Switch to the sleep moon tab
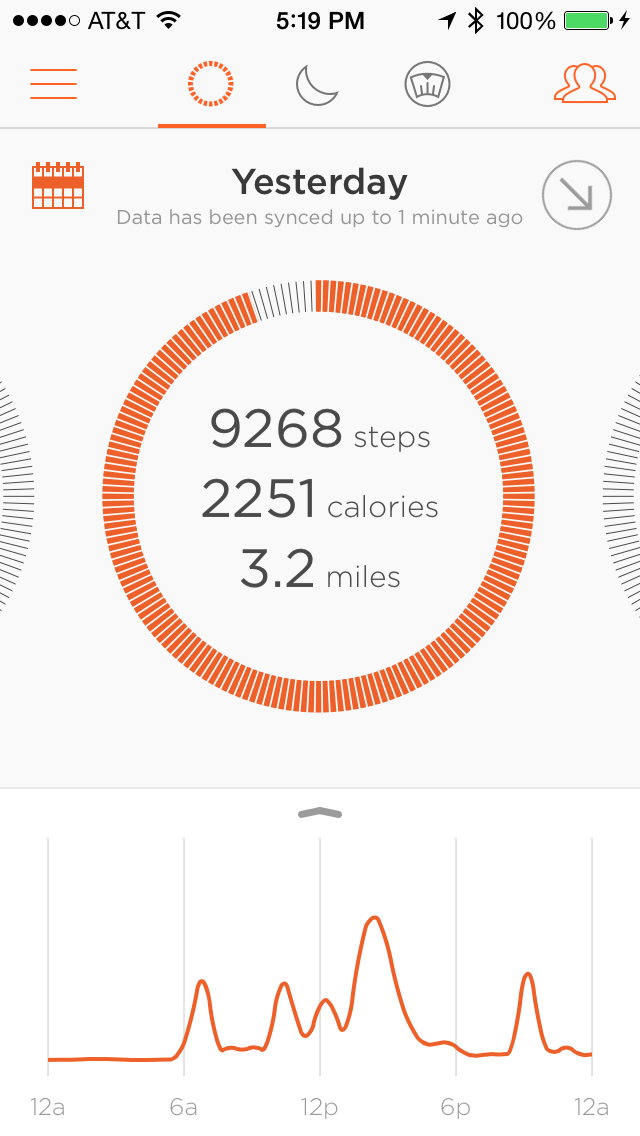Screen dimensions: 640x1136 pyautogui.click(x=317, y=85)
